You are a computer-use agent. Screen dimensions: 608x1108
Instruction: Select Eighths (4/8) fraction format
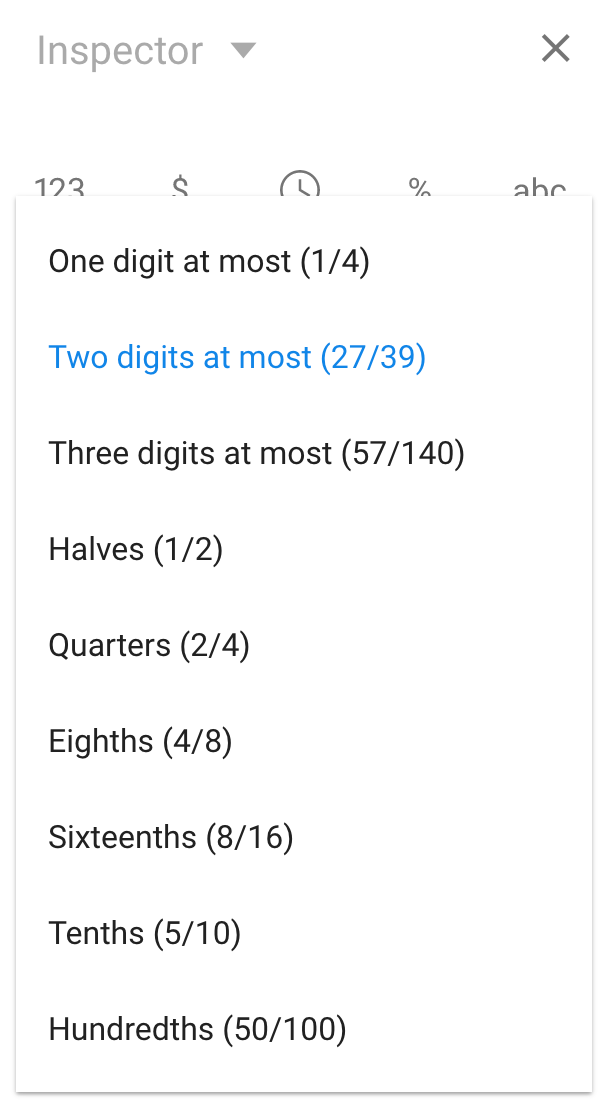(304, 742)
